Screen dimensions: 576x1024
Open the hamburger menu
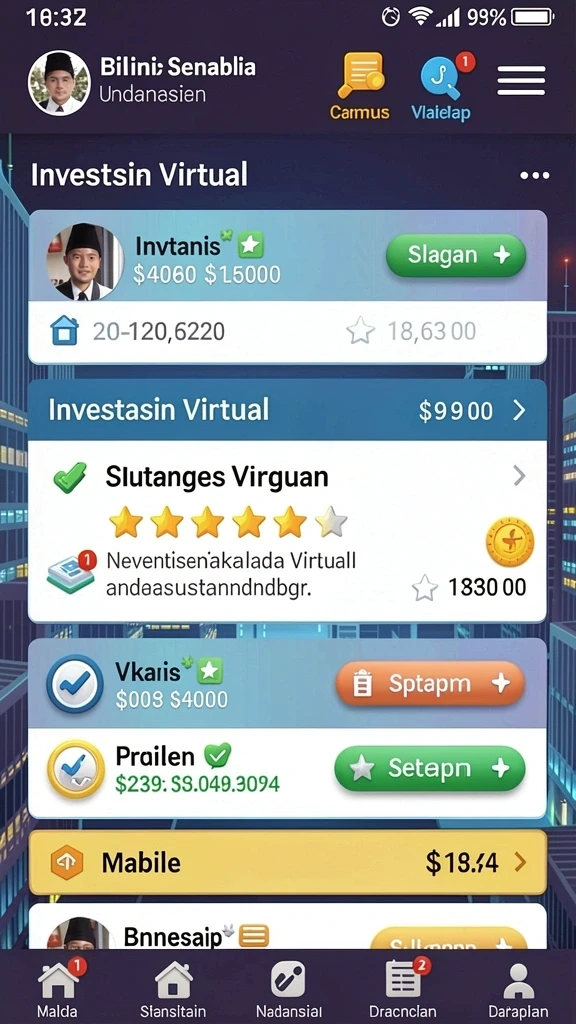click(x=521, y=81)
